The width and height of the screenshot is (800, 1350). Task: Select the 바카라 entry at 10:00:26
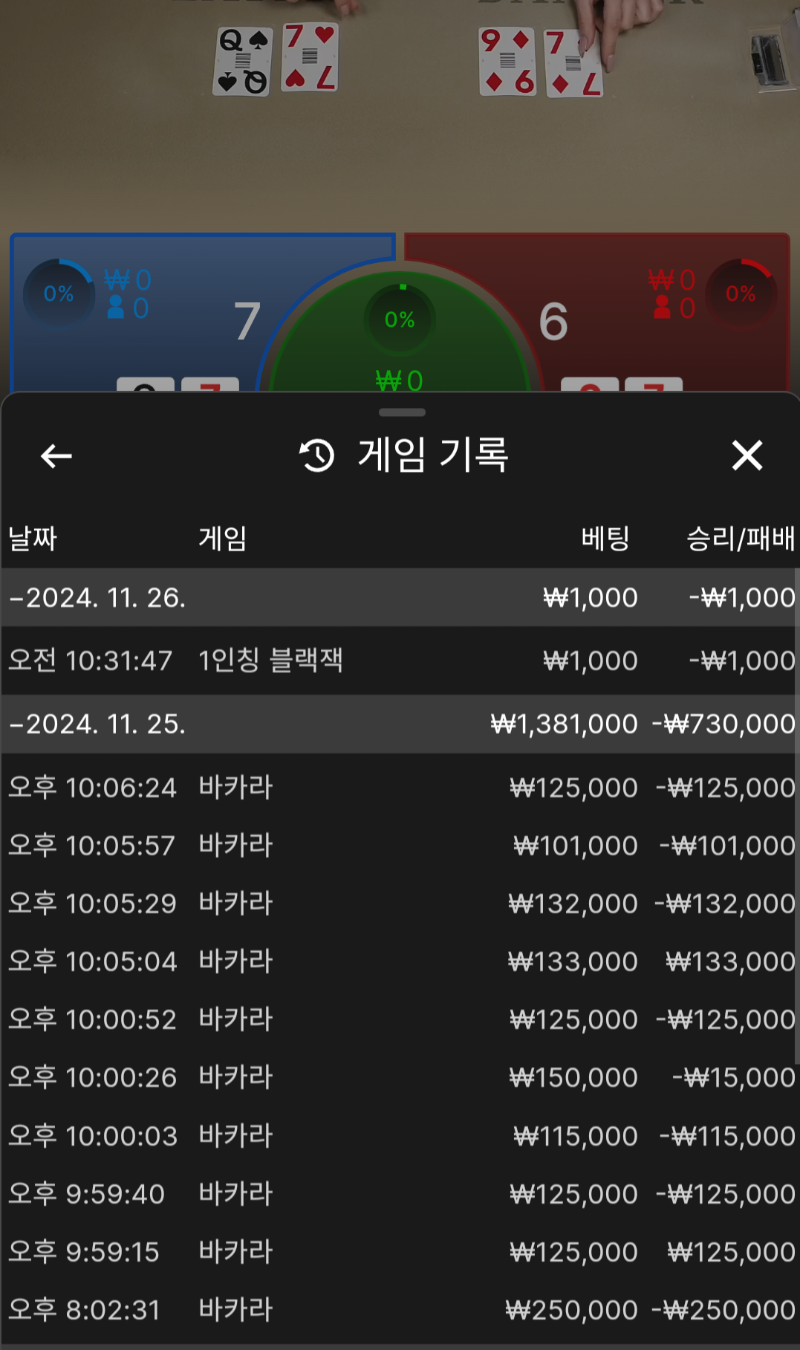coord(400,1078)
